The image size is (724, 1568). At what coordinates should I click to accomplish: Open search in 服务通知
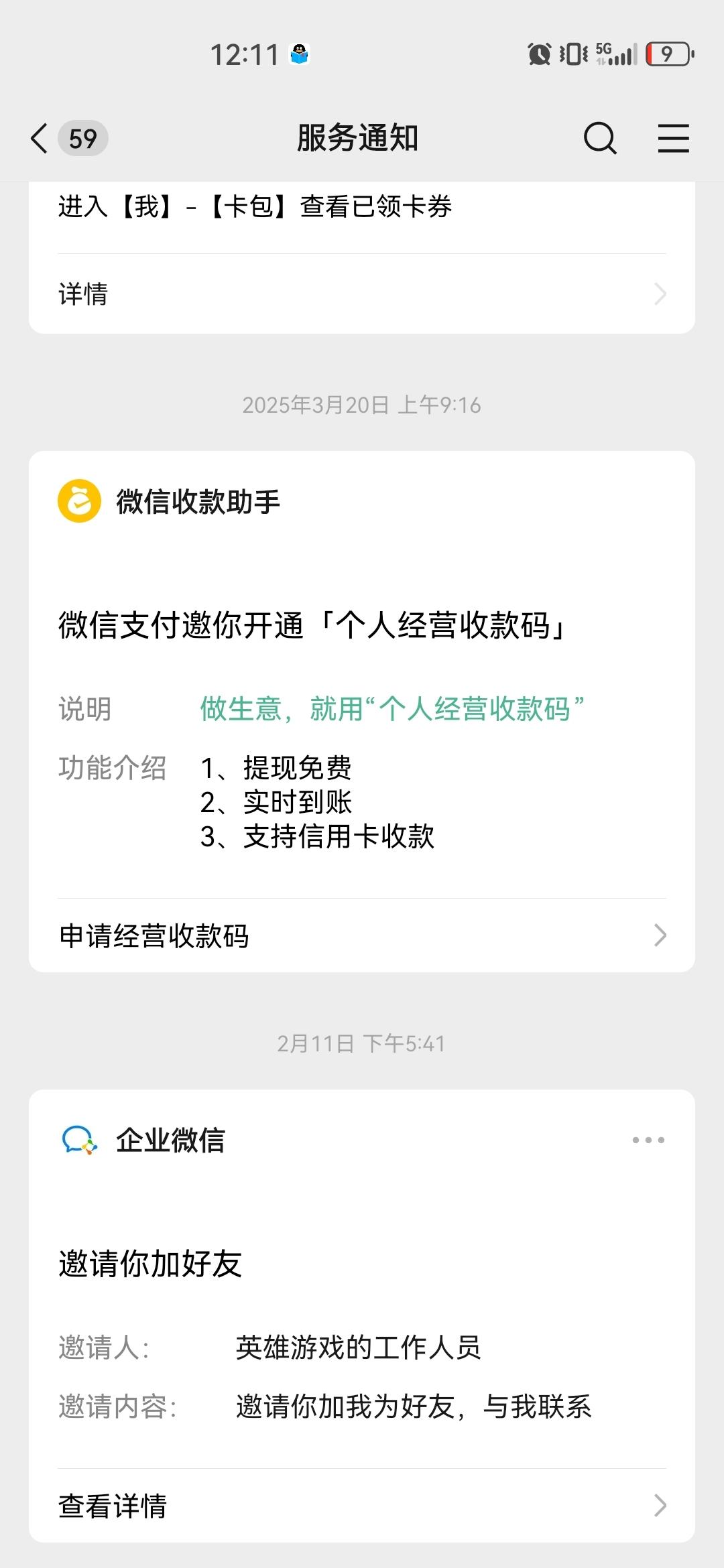point(600,138)
